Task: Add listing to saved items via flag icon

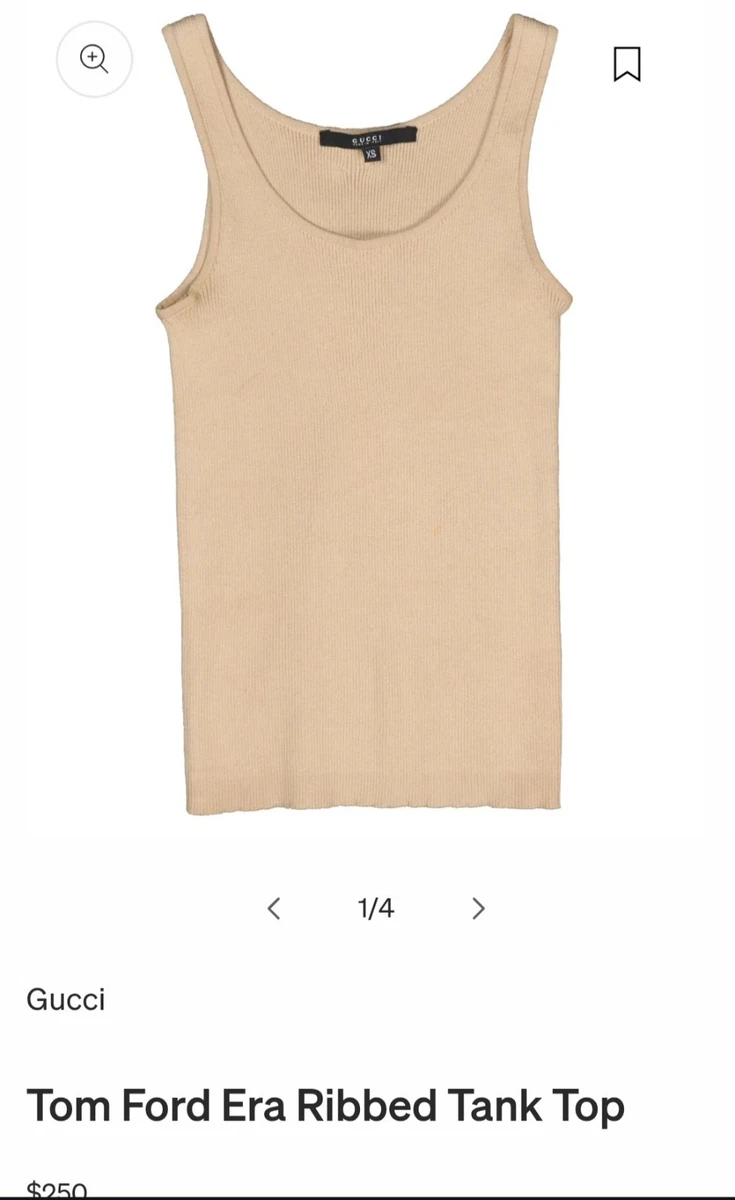Action: pyautogui.click(x=627, y=64)
